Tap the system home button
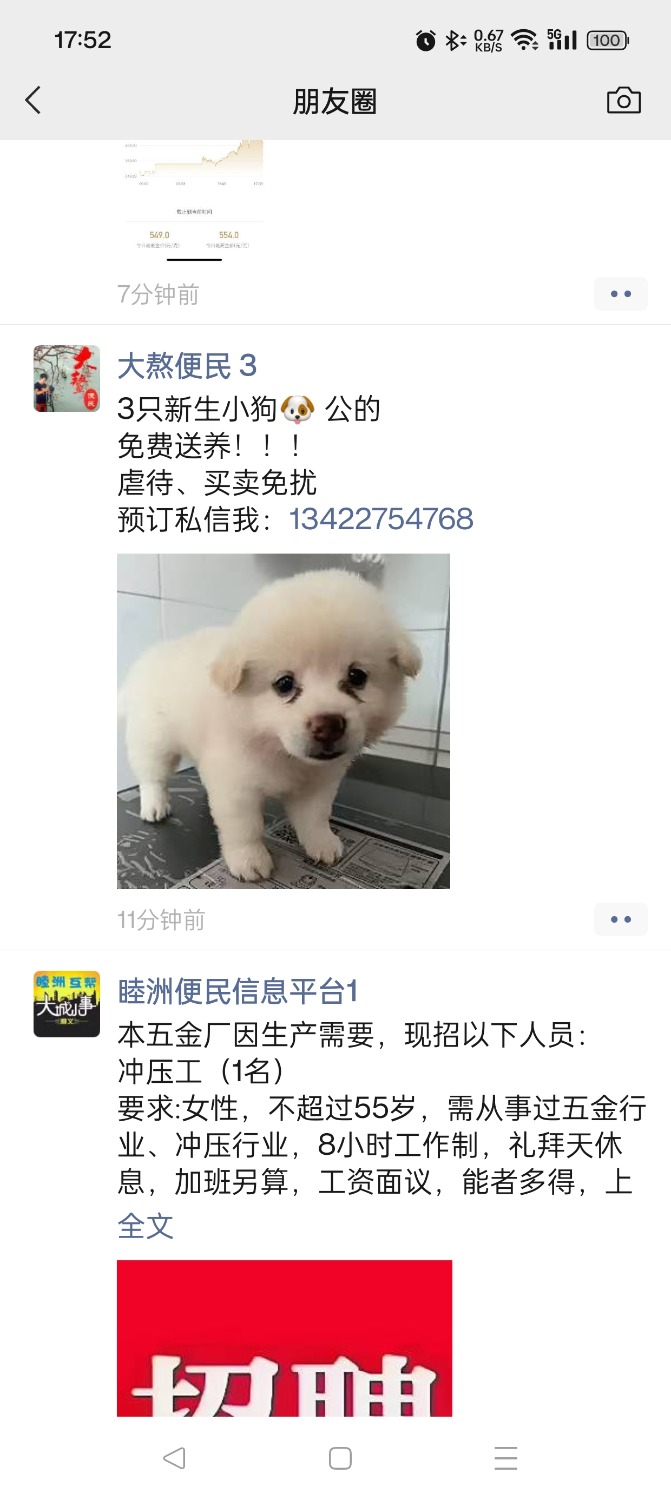671x1500 pixels. pyautogui.click(x=340, y=1458)
